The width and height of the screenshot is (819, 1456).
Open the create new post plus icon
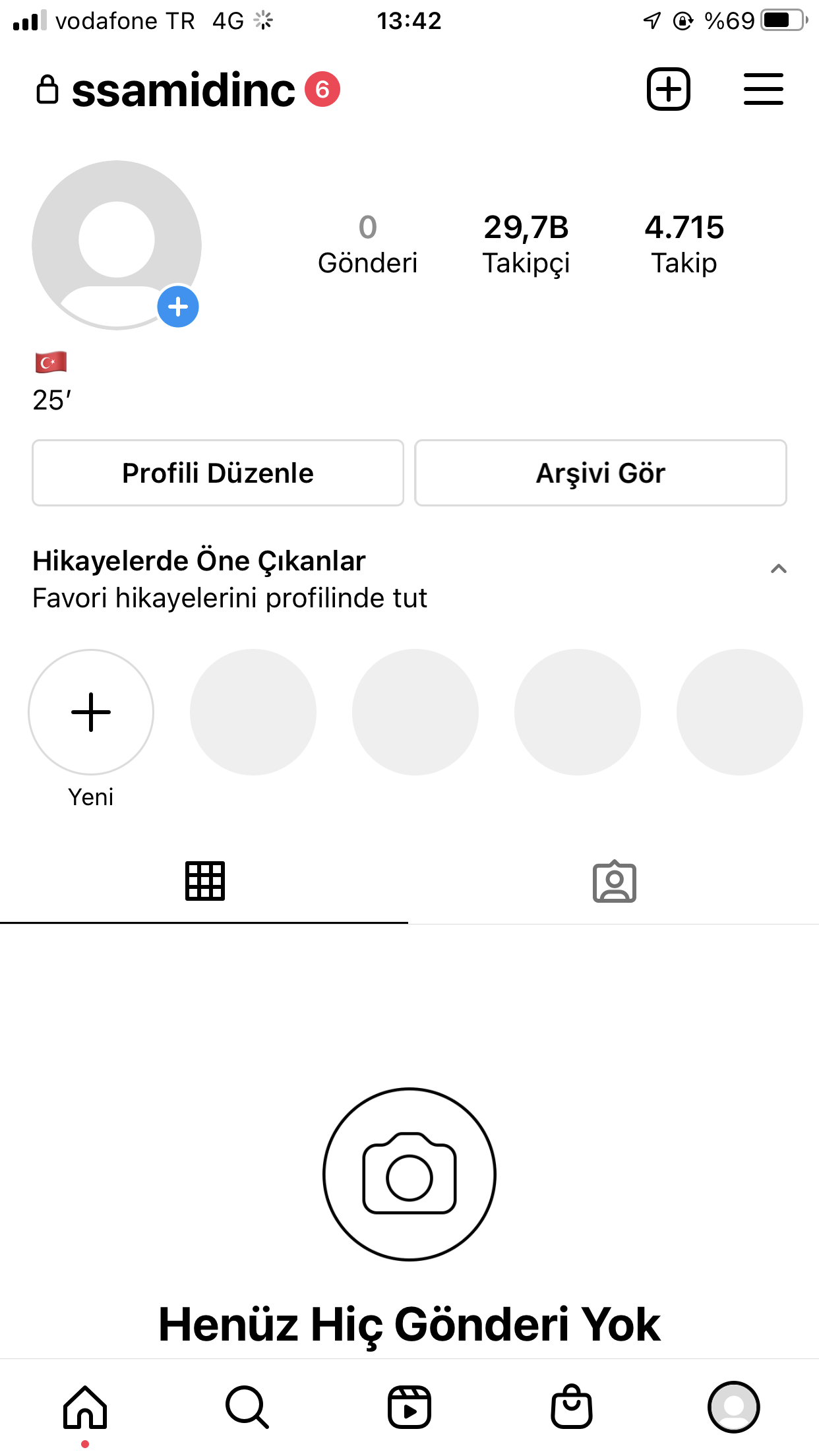click(x=668, y=89)
